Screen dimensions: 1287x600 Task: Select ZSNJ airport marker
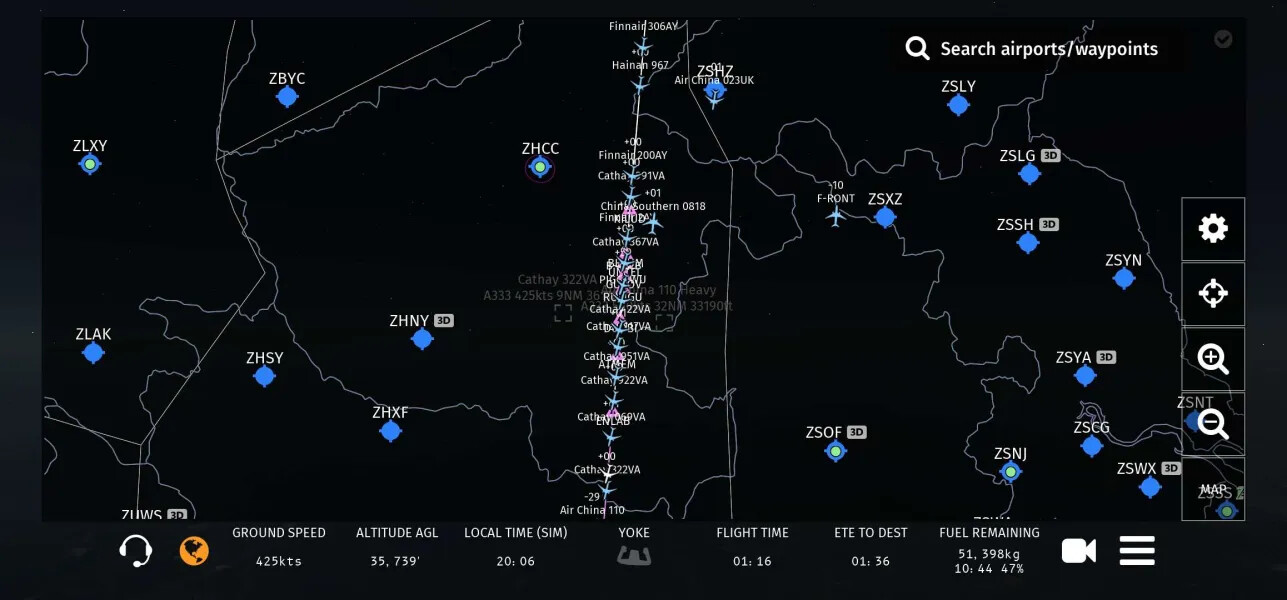click(1011, 471)
